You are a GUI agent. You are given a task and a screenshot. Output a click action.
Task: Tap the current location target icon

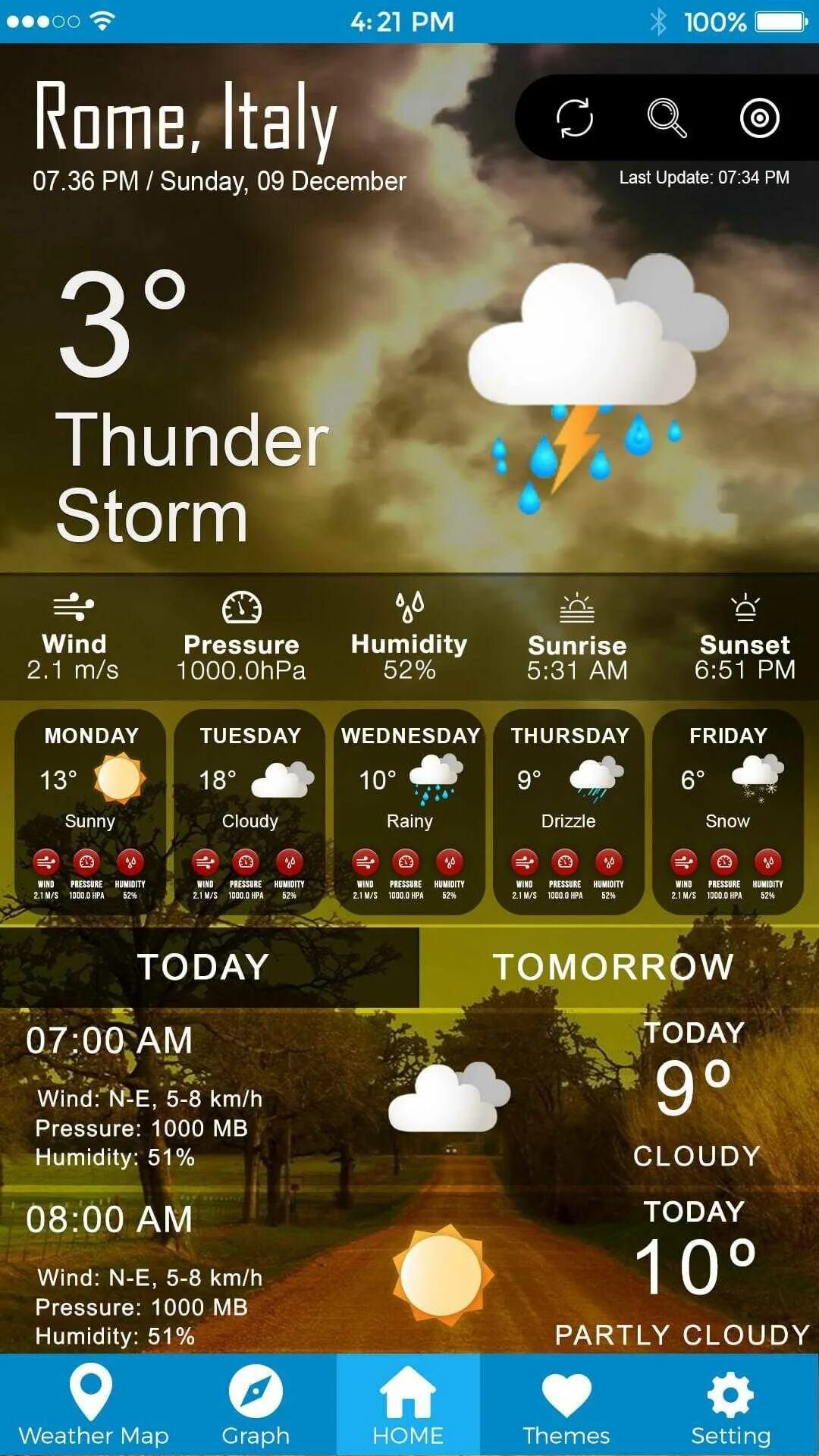point(759,118)
